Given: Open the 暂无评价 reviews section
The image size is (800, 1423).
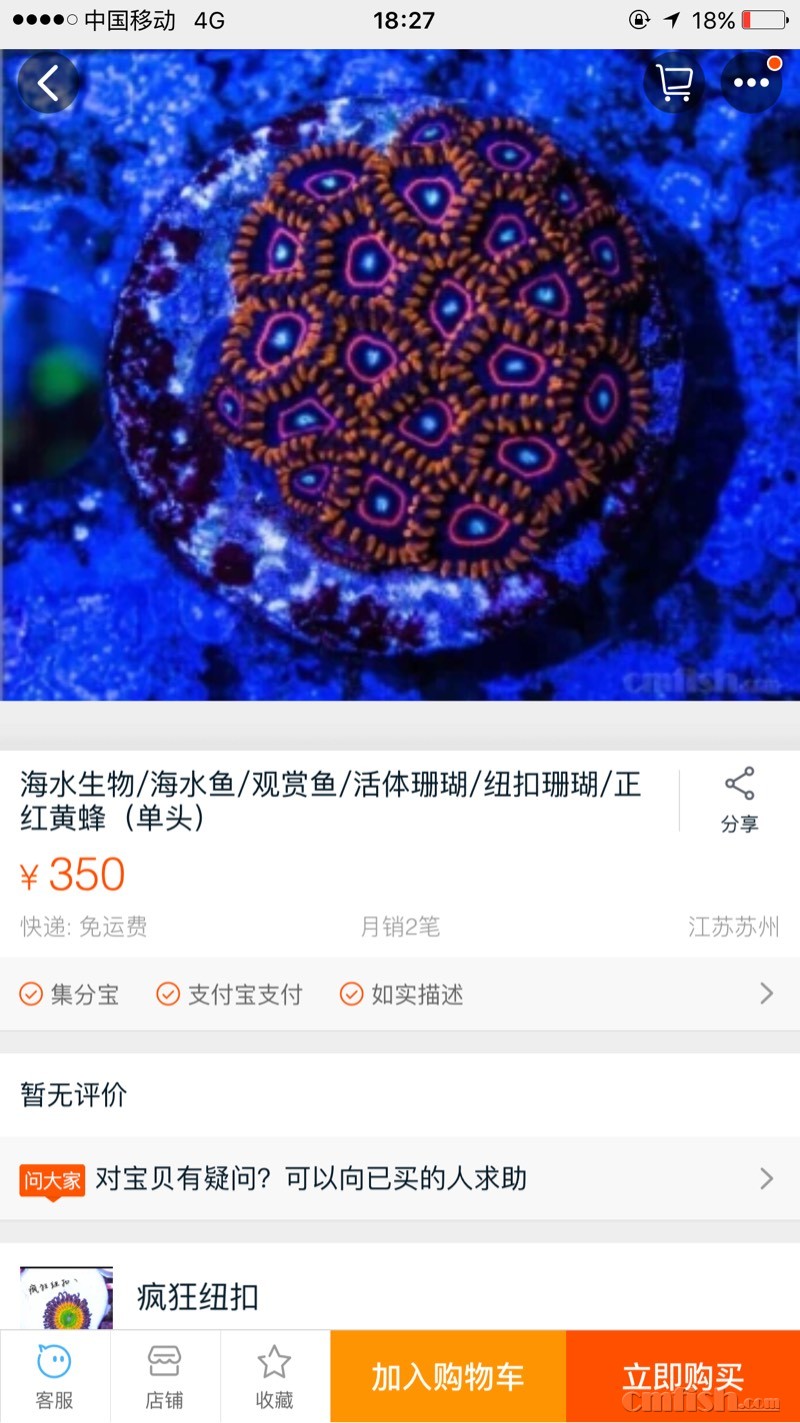Looking at the screenshot, I should (400, 1094).
